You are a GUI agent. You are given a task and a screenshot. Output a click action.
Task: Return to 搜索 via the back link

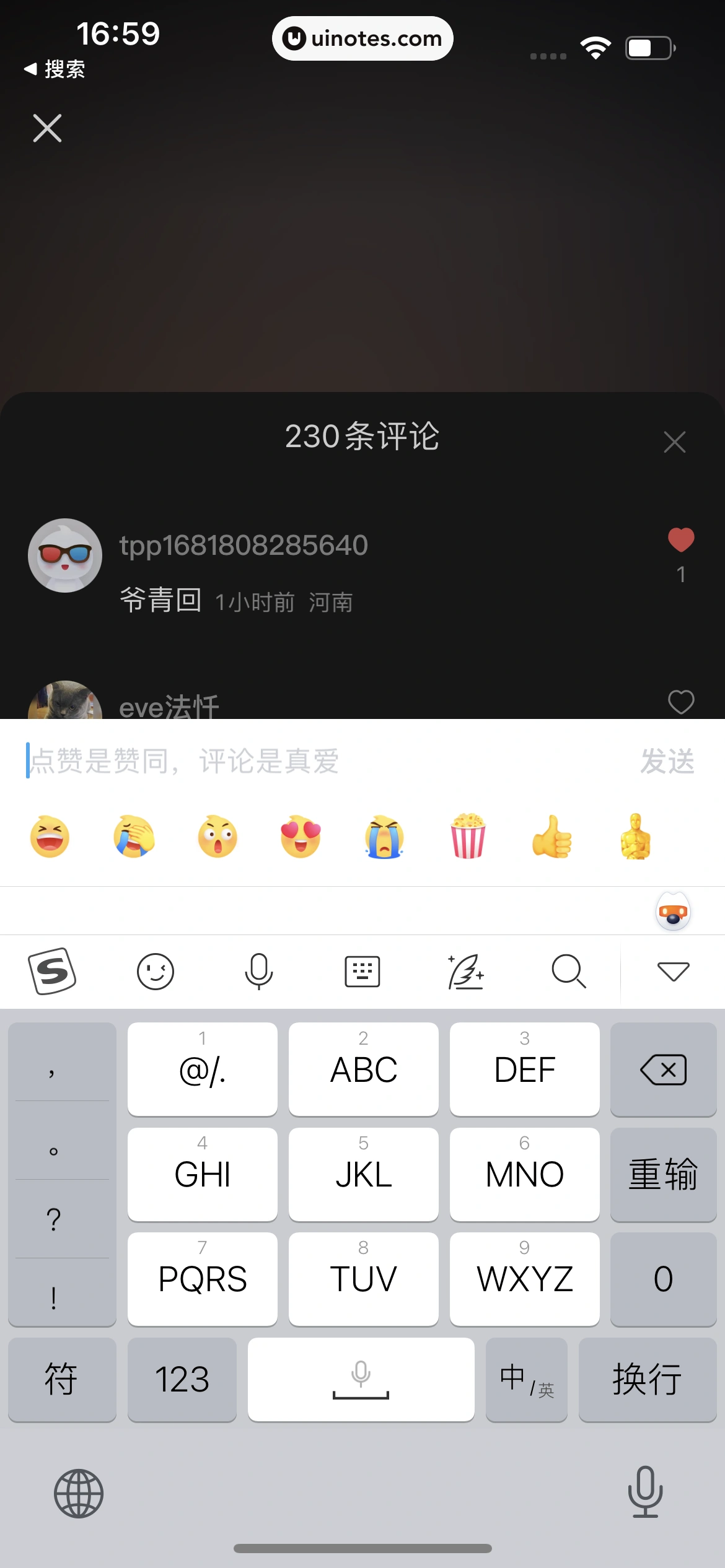pyautogui.click(x=55, y=69)
